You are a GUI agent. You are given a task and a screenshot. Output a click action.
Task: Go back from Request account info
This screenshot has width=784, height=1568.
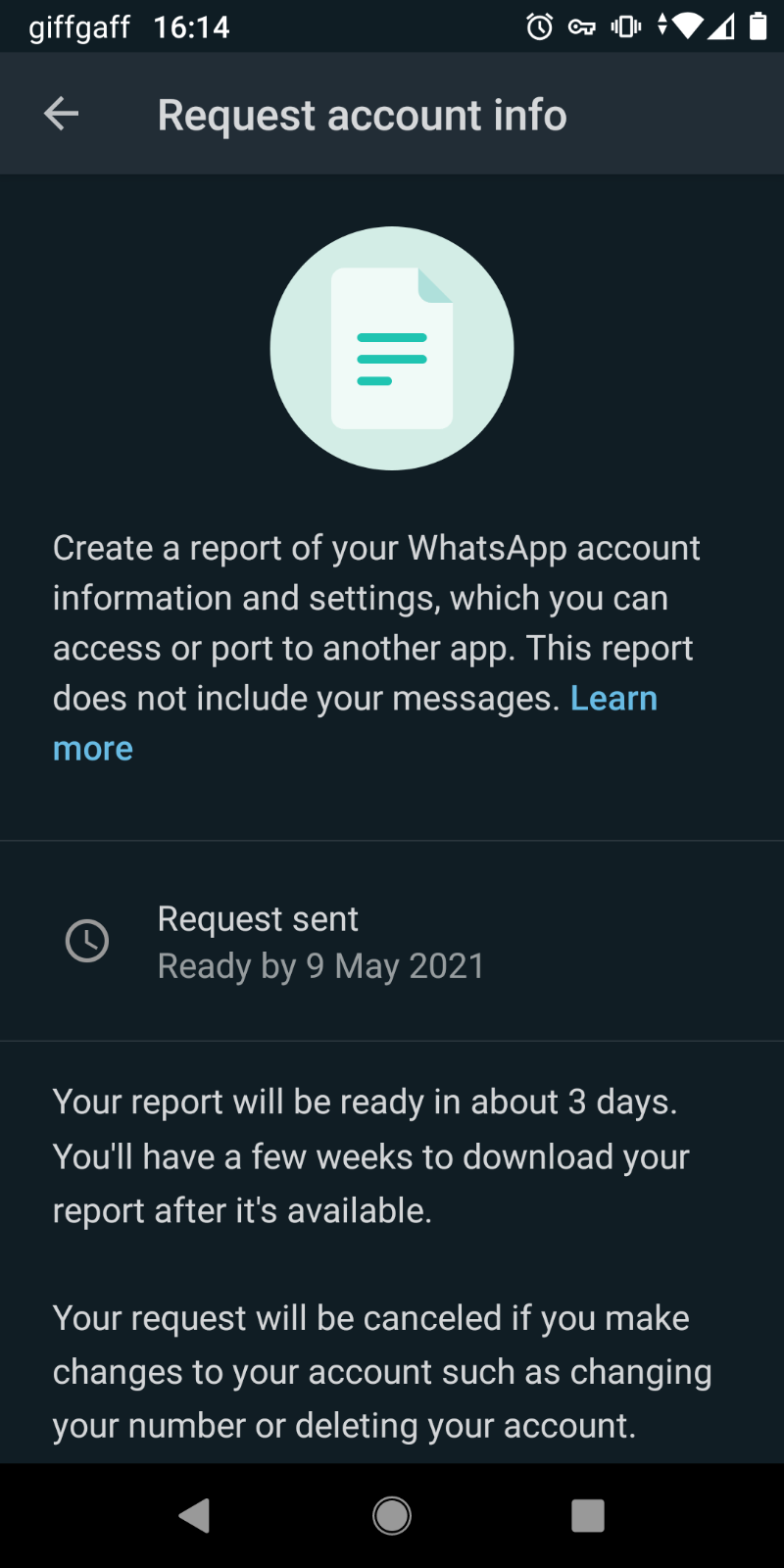[x=61, y=115]
